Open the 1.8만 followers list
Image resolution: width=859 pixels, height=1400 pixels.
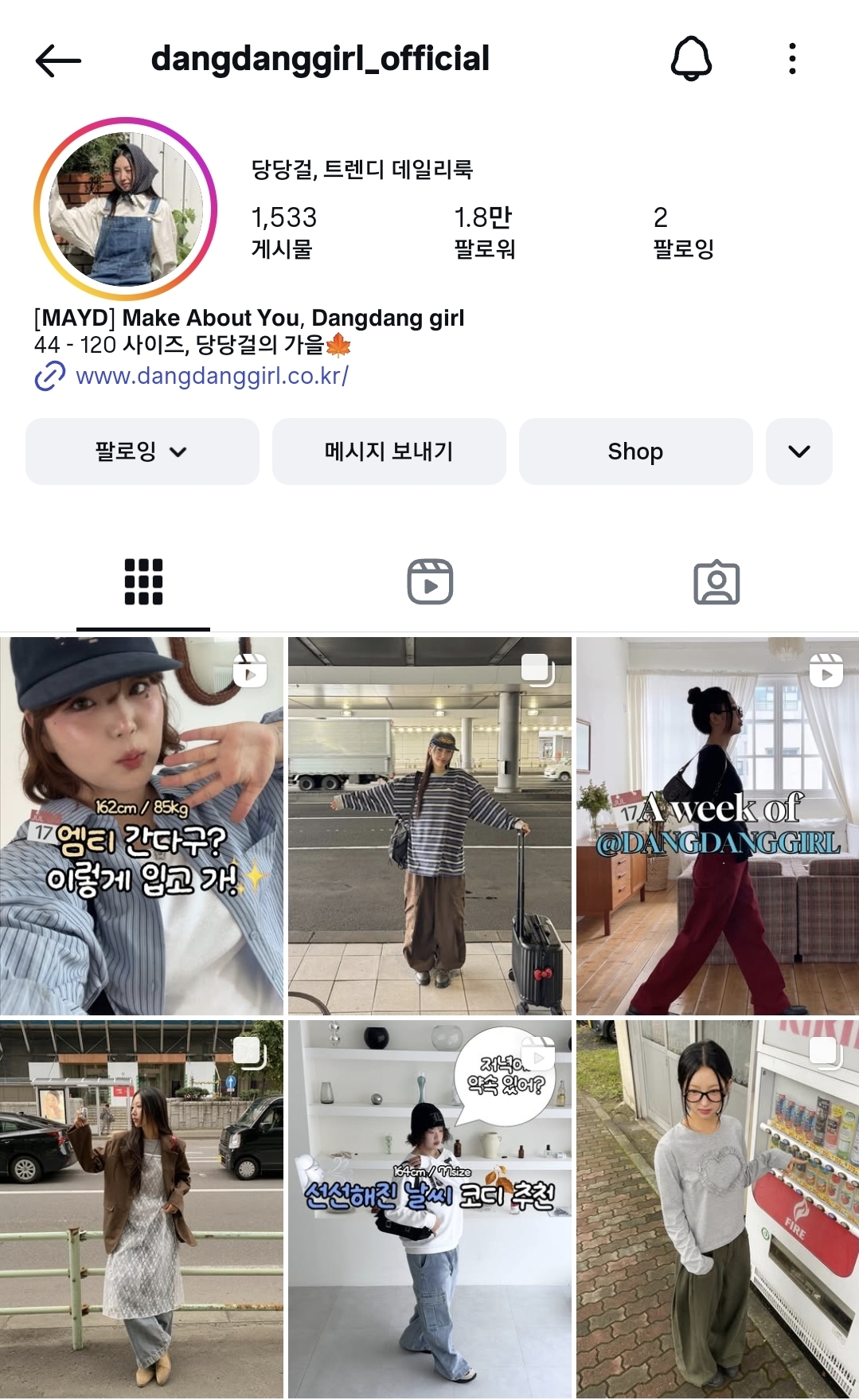[483, 232]
